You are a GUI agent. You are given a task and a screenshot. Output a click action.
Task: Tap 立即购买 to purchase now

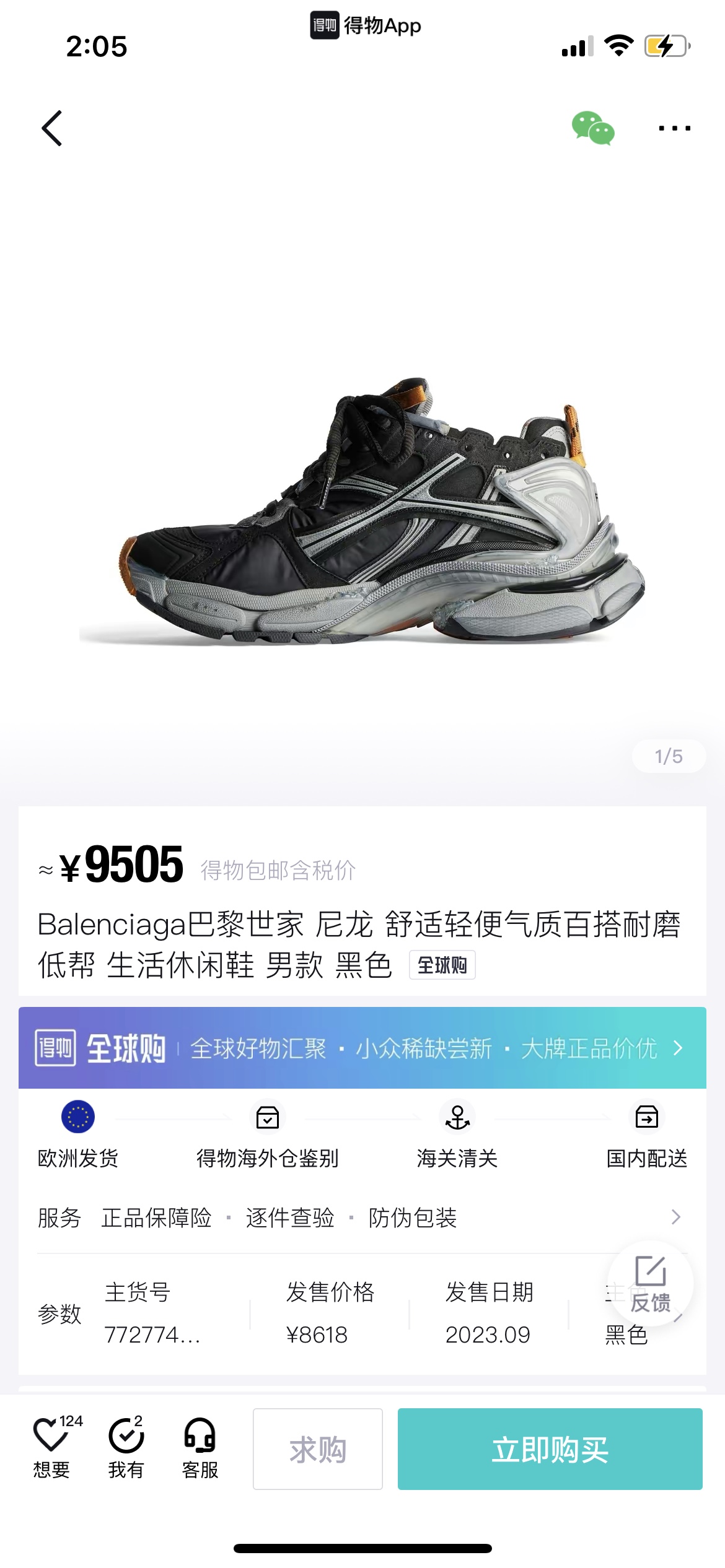point(550,1449)
